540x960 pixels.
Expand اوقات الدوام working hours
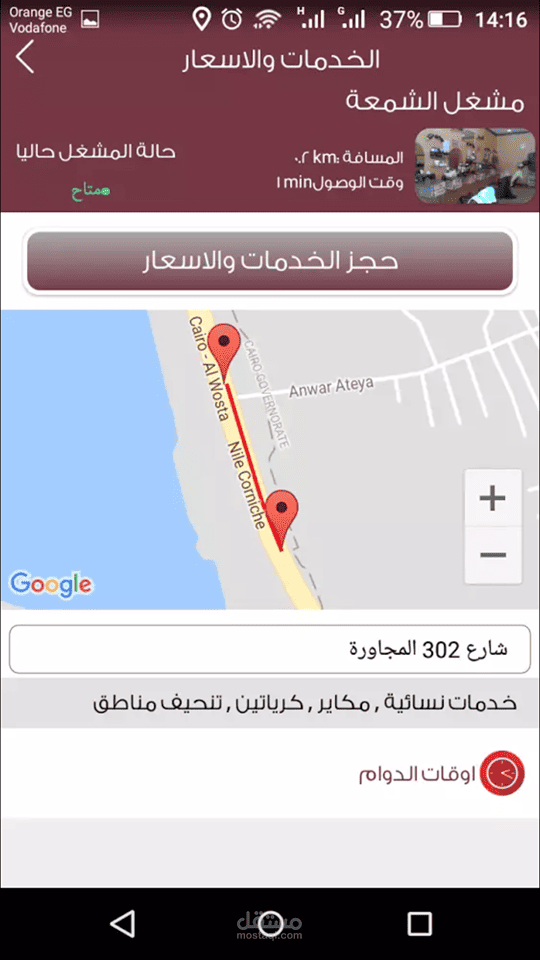point(441,773)
